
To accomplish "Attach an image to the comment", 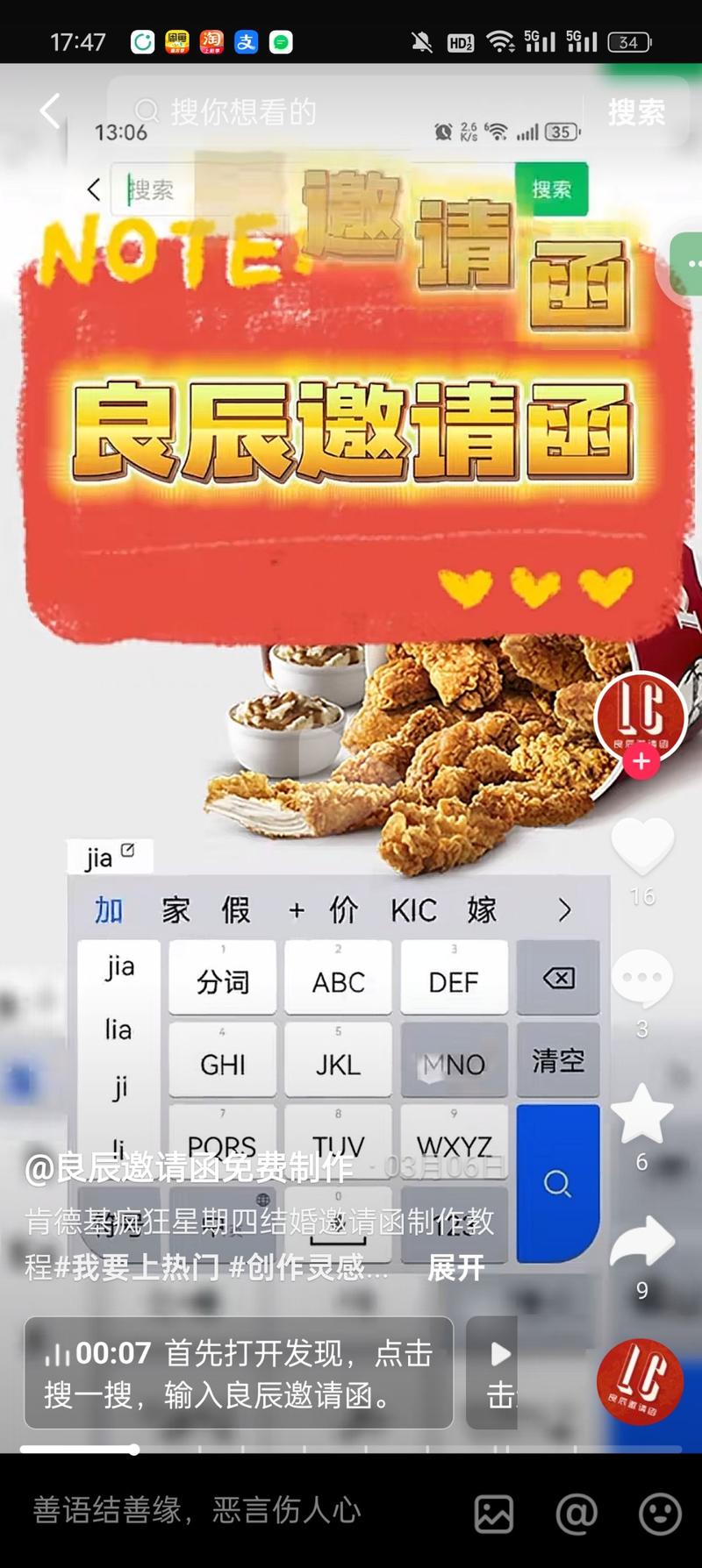I will pos(494,1513).
